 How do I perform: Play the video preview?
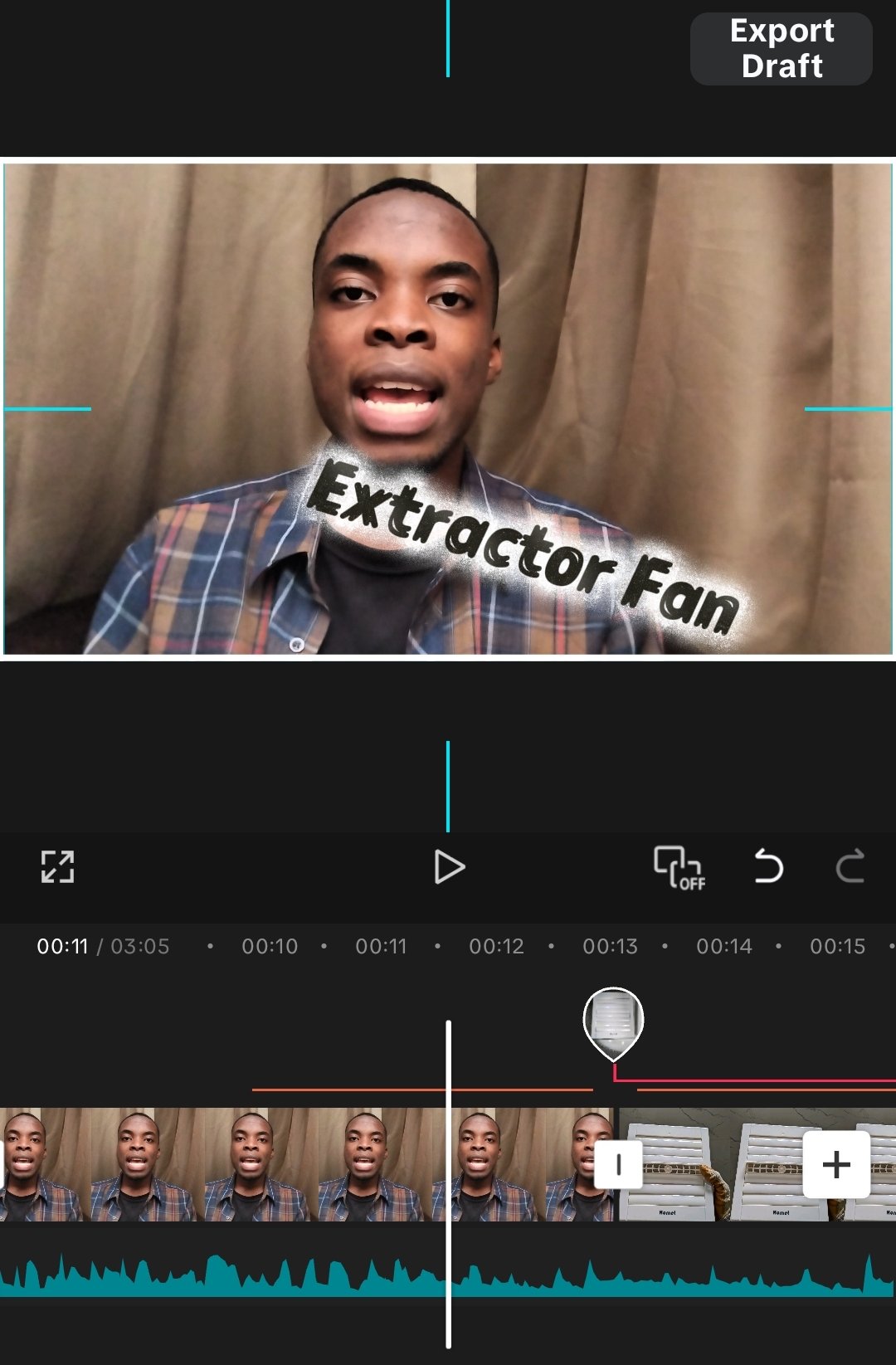[449, 868]
